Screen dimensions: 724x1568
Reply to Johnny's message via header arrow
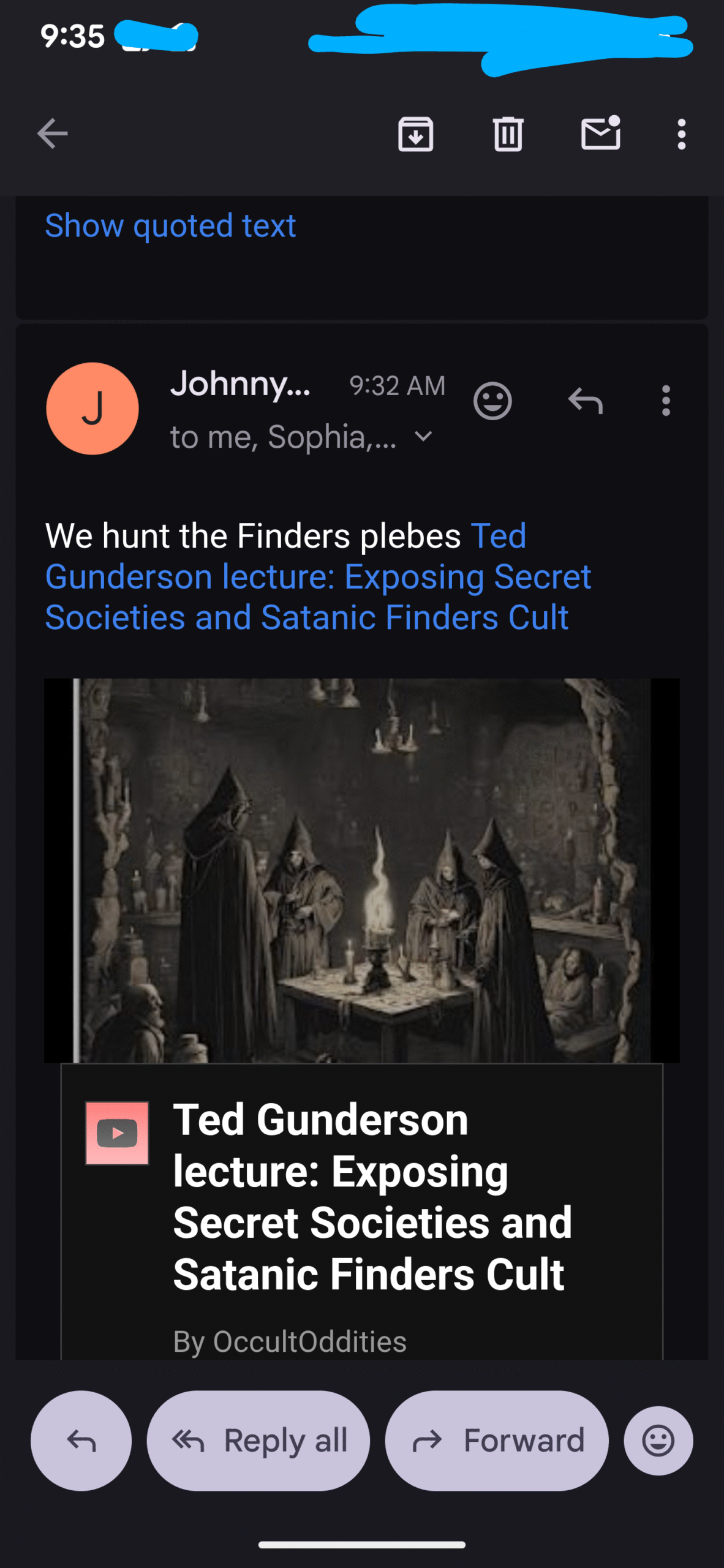coord(585,401)
